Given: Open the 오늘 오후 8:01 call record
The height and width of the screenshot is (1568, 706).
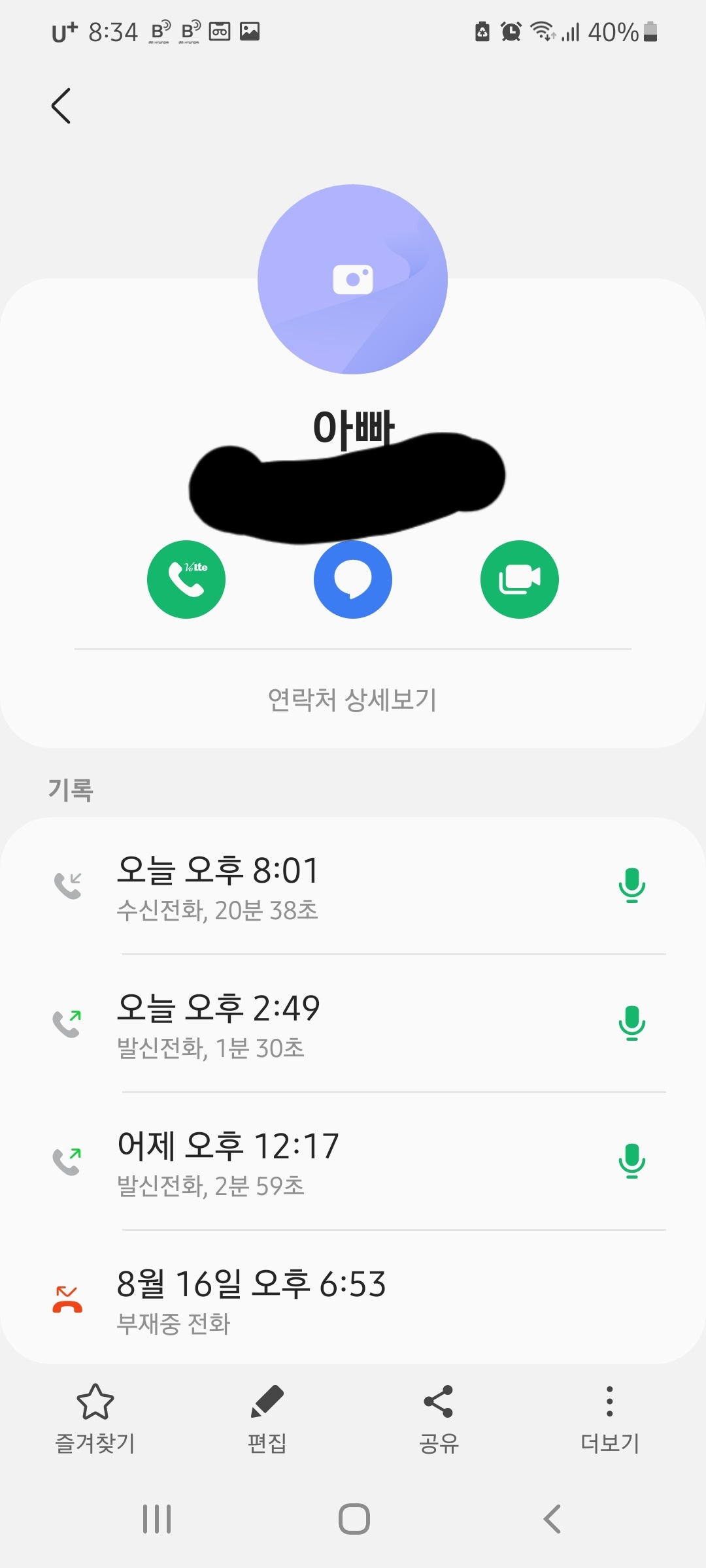Looking at the screenshot, I should pos(353,887).
